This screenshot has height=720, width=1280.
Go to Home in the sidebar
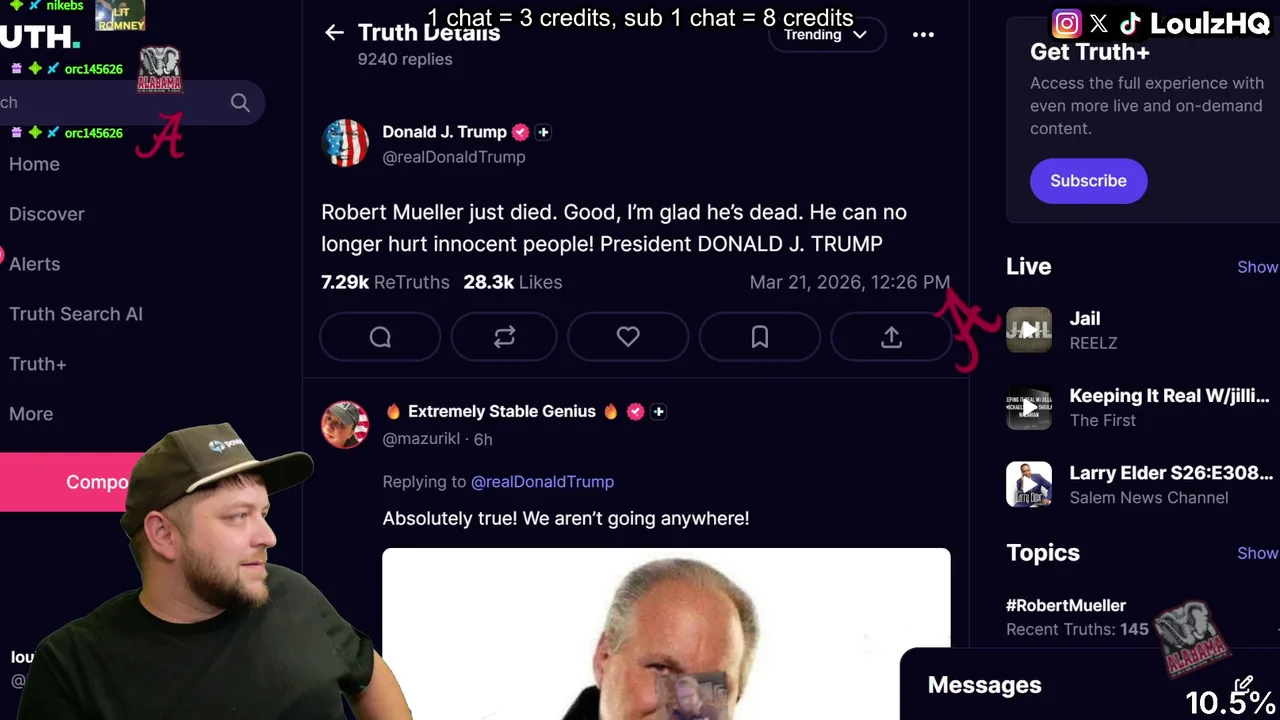click(35, 164)
